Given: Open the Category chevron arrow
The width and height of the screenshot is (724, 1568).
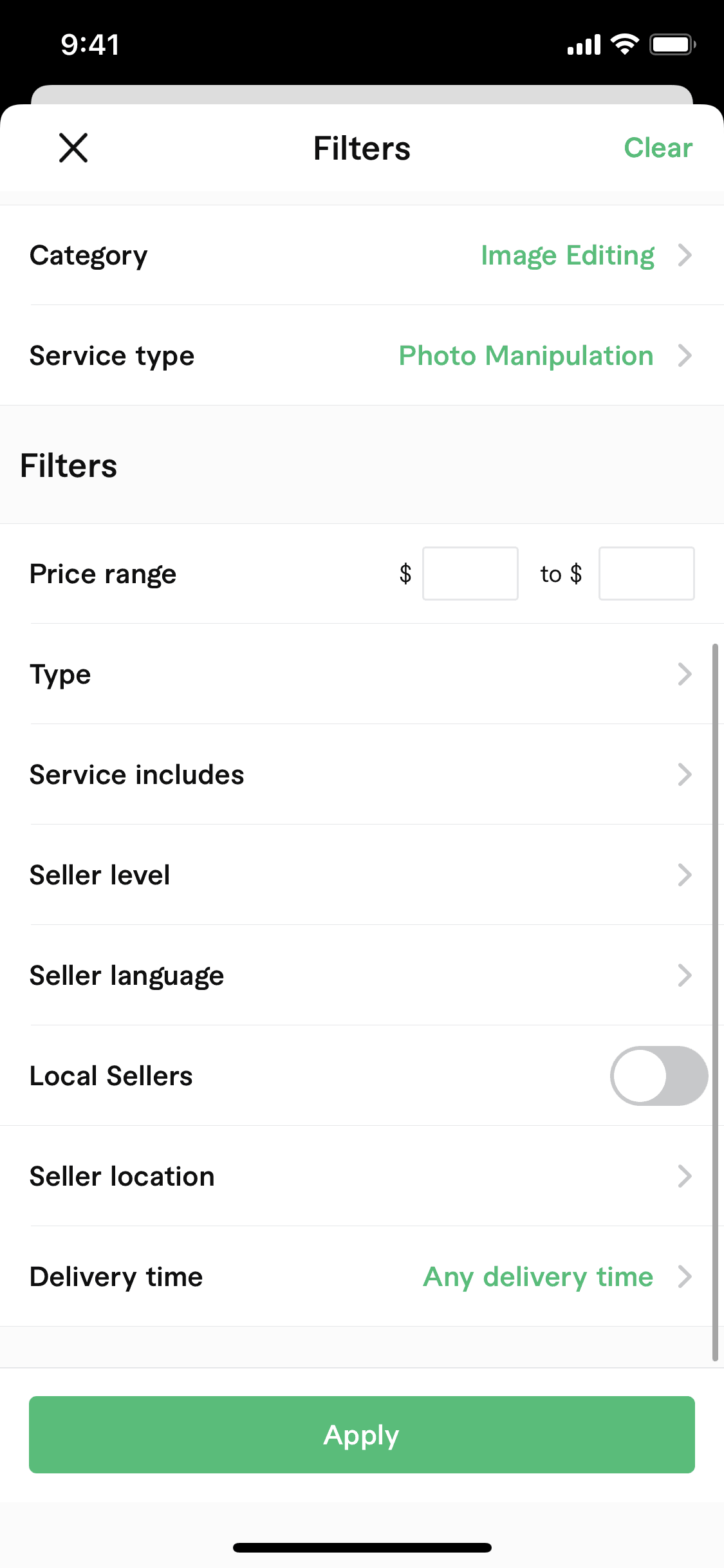Looking at the screenshot, I should [x=685, y=255].
